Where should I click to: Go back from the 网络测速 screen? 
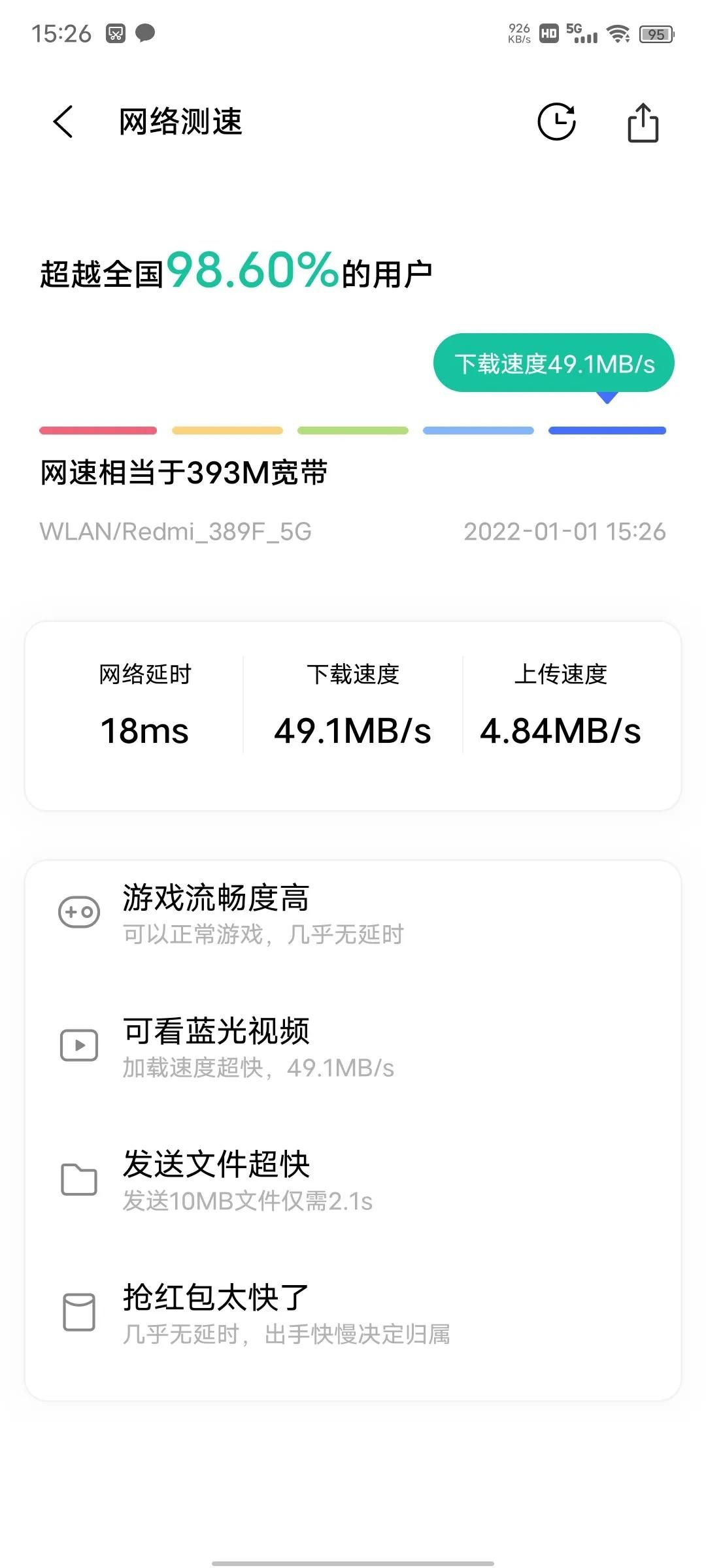[x=63, y=122]
